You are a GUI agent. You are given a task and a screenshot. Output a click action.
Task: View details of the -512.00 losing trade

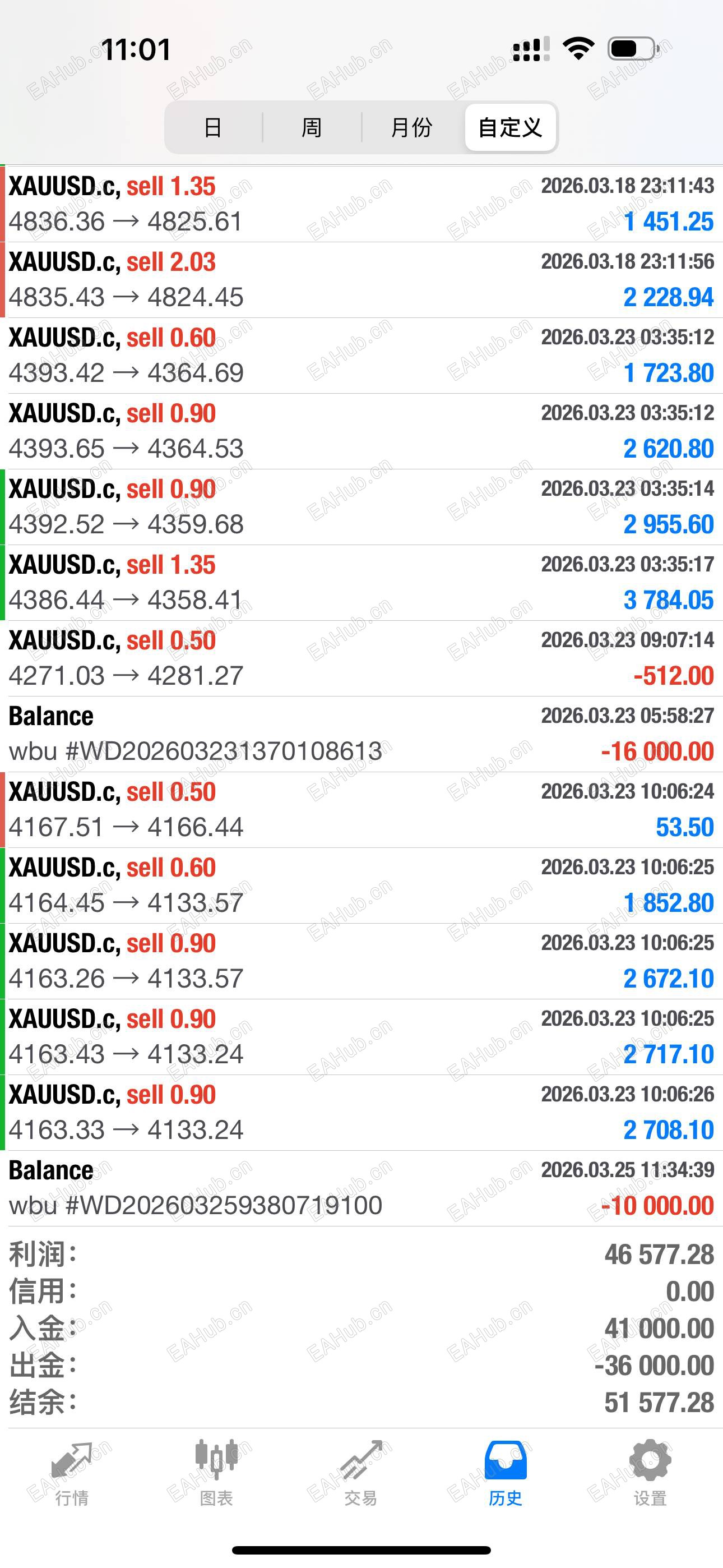(x=361, y=658)
